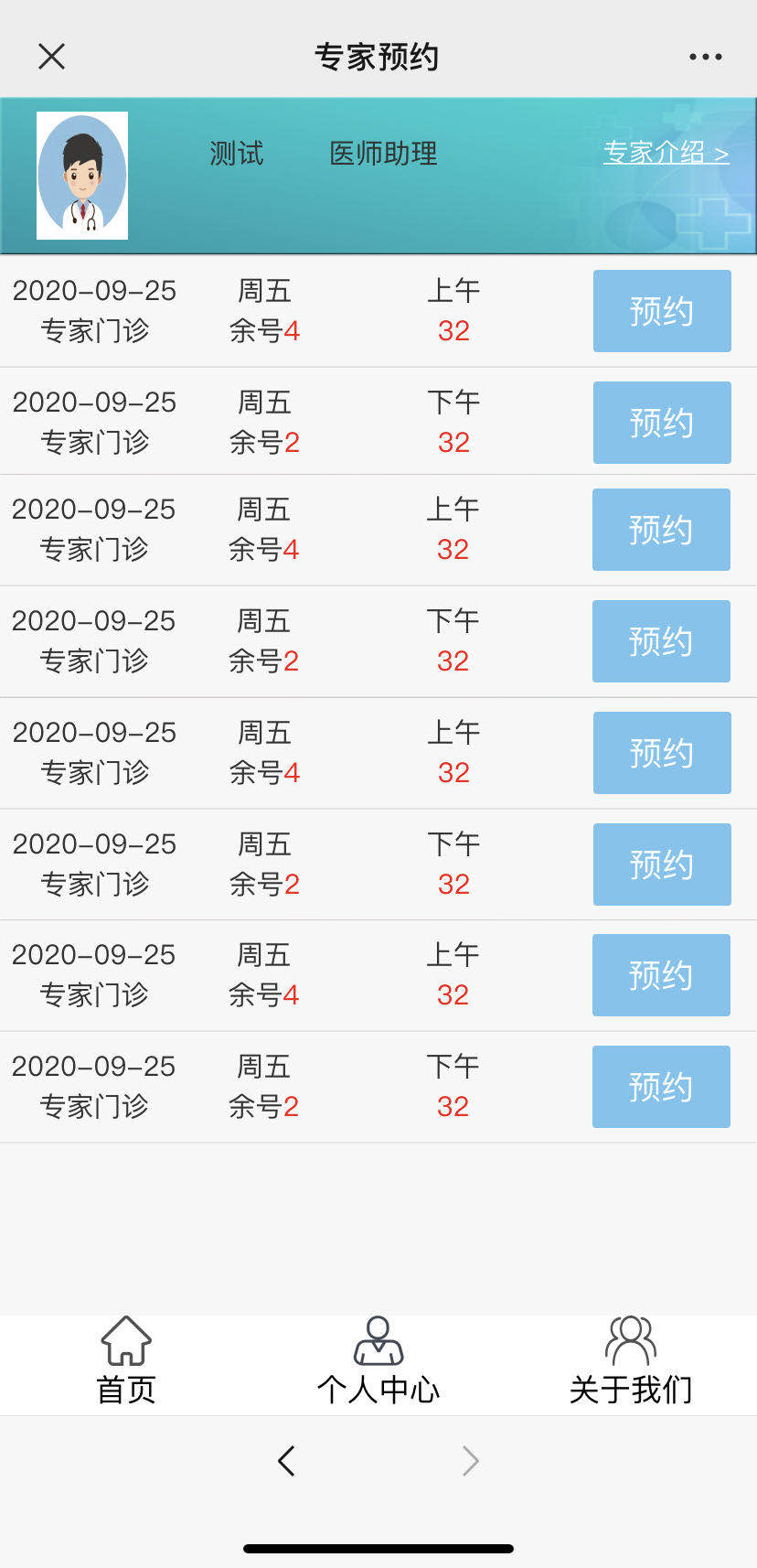Open the 专家介绍 link

666,153
